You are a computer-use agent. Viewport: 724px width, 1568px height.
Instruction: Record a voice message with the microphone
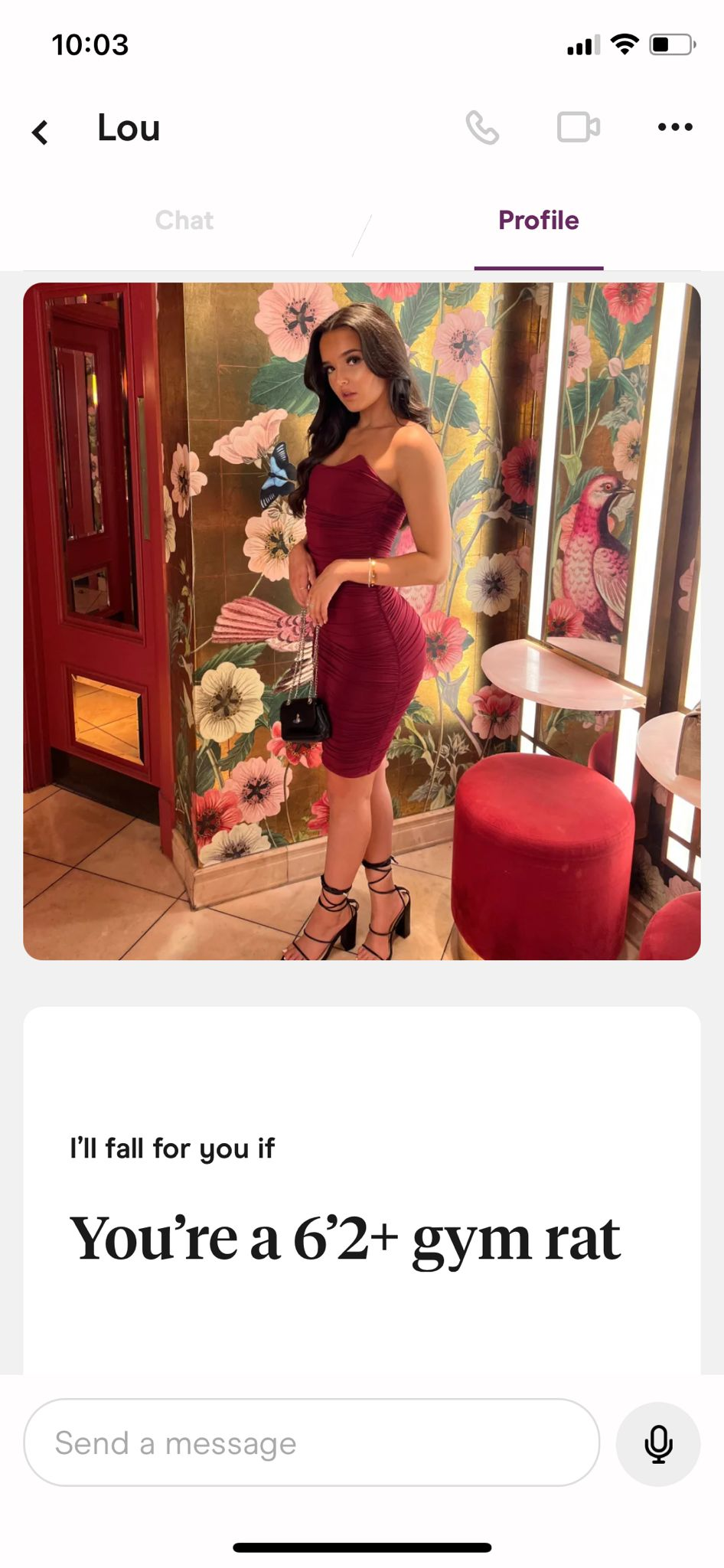tap(658, 1444)
